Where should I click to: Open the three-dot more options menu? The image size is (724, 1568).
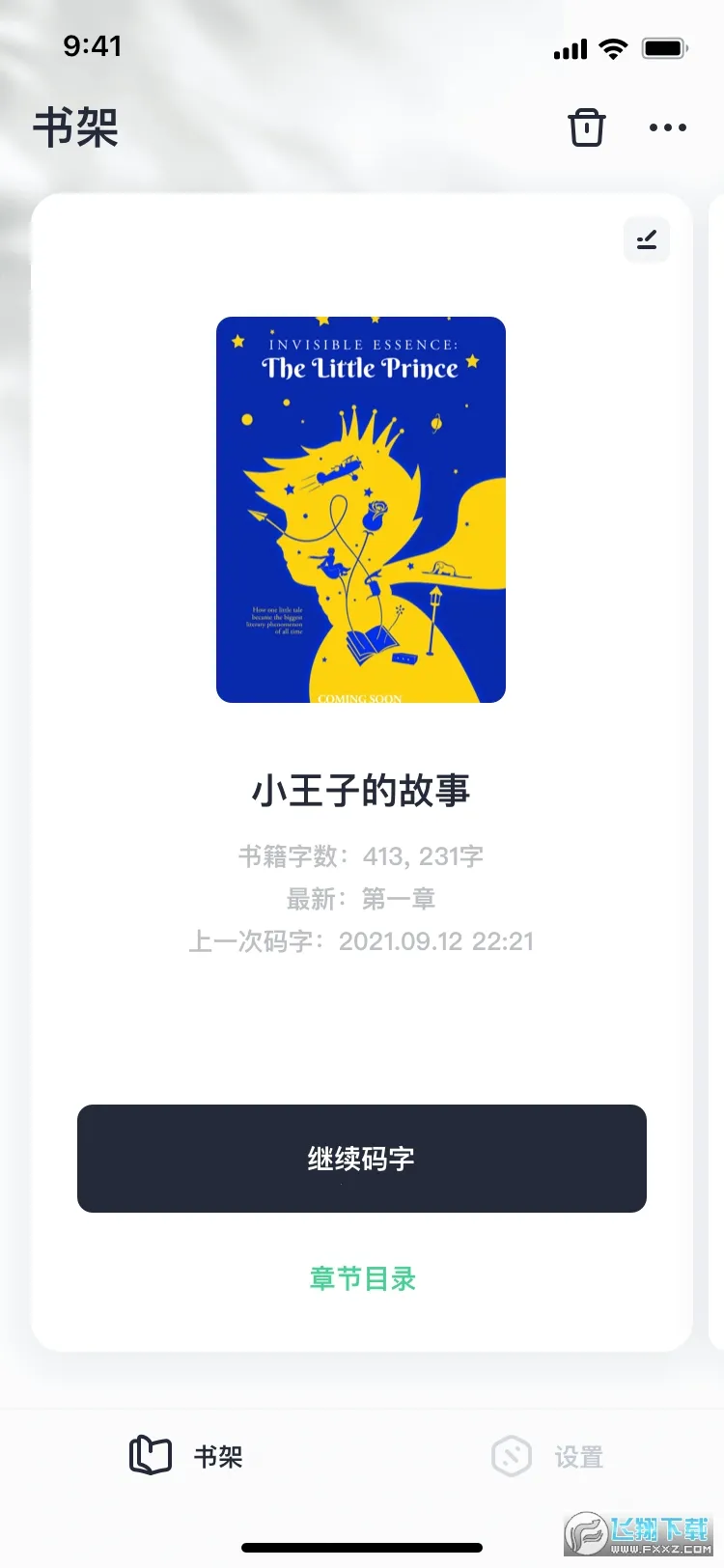coord(668,127)
